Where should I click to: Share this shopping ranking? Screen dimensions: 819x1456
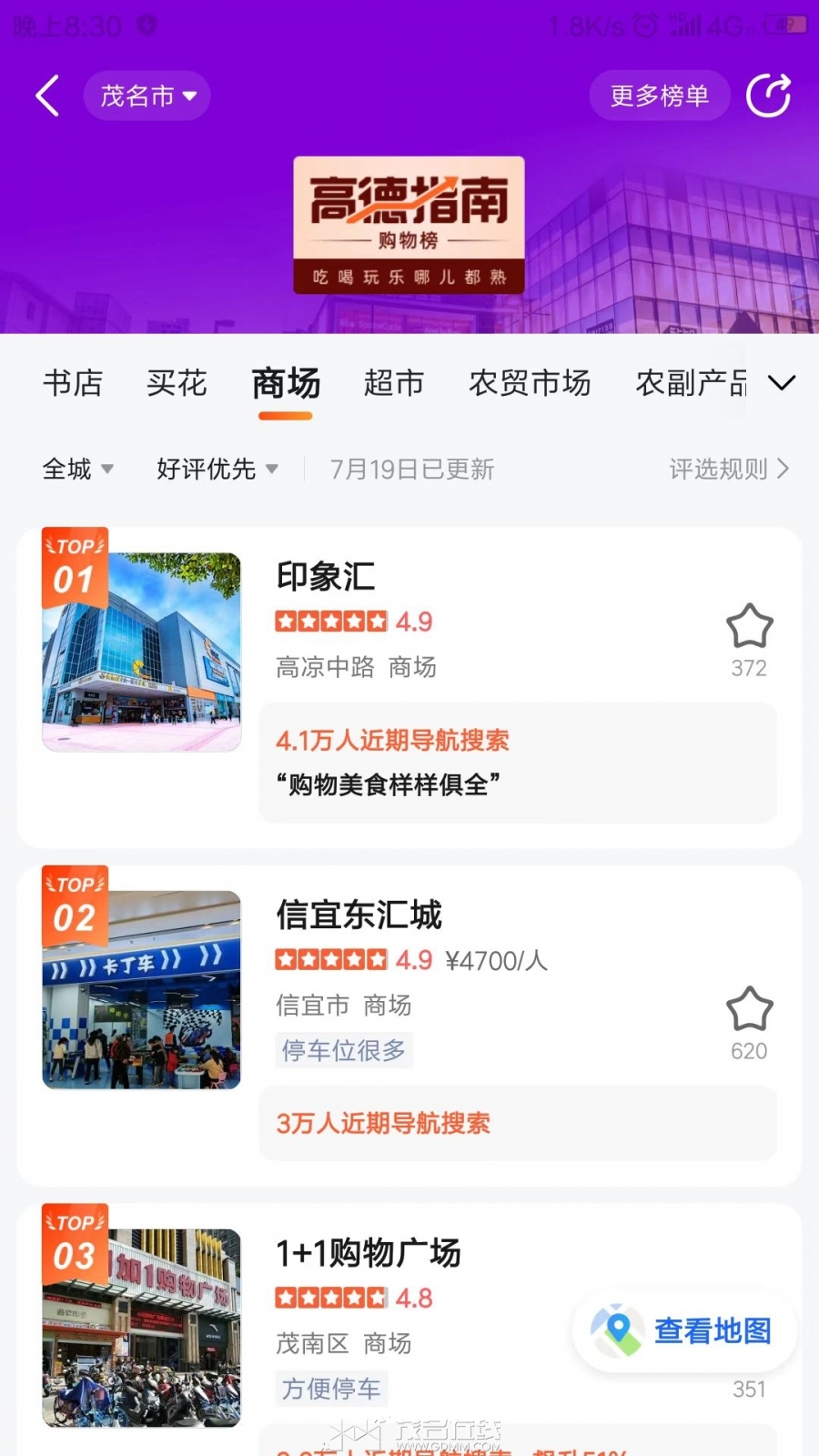point(768,96)
